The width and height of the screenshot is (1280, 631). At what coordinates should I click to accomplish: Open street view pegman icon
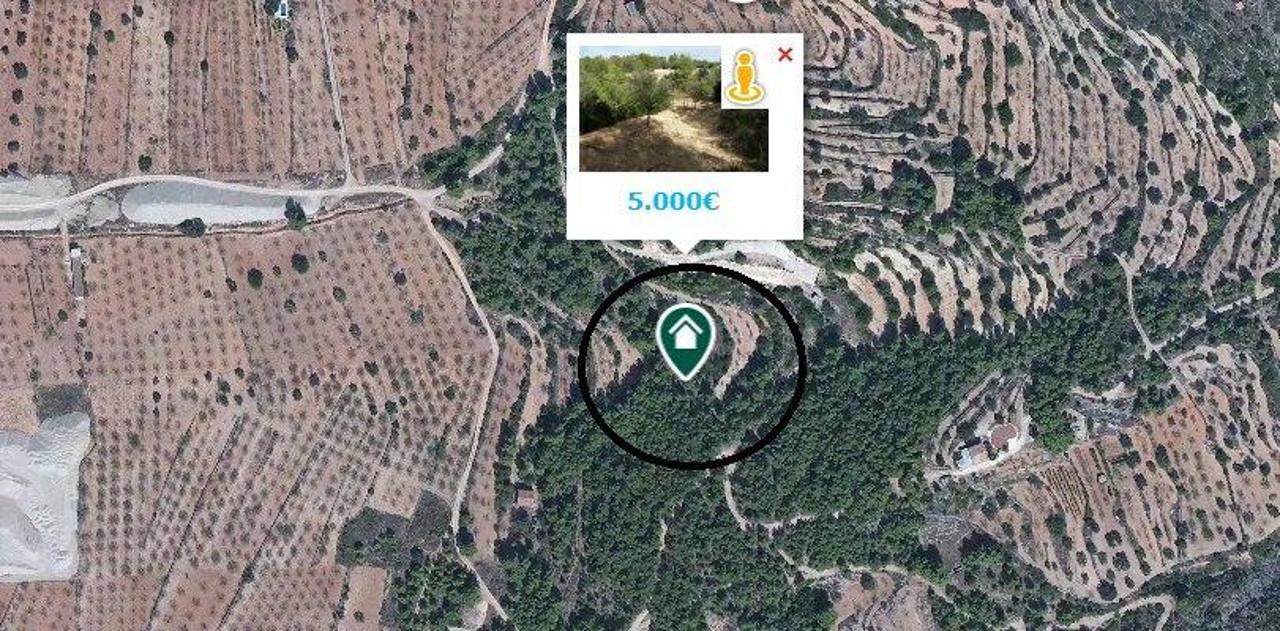(743, 77)
